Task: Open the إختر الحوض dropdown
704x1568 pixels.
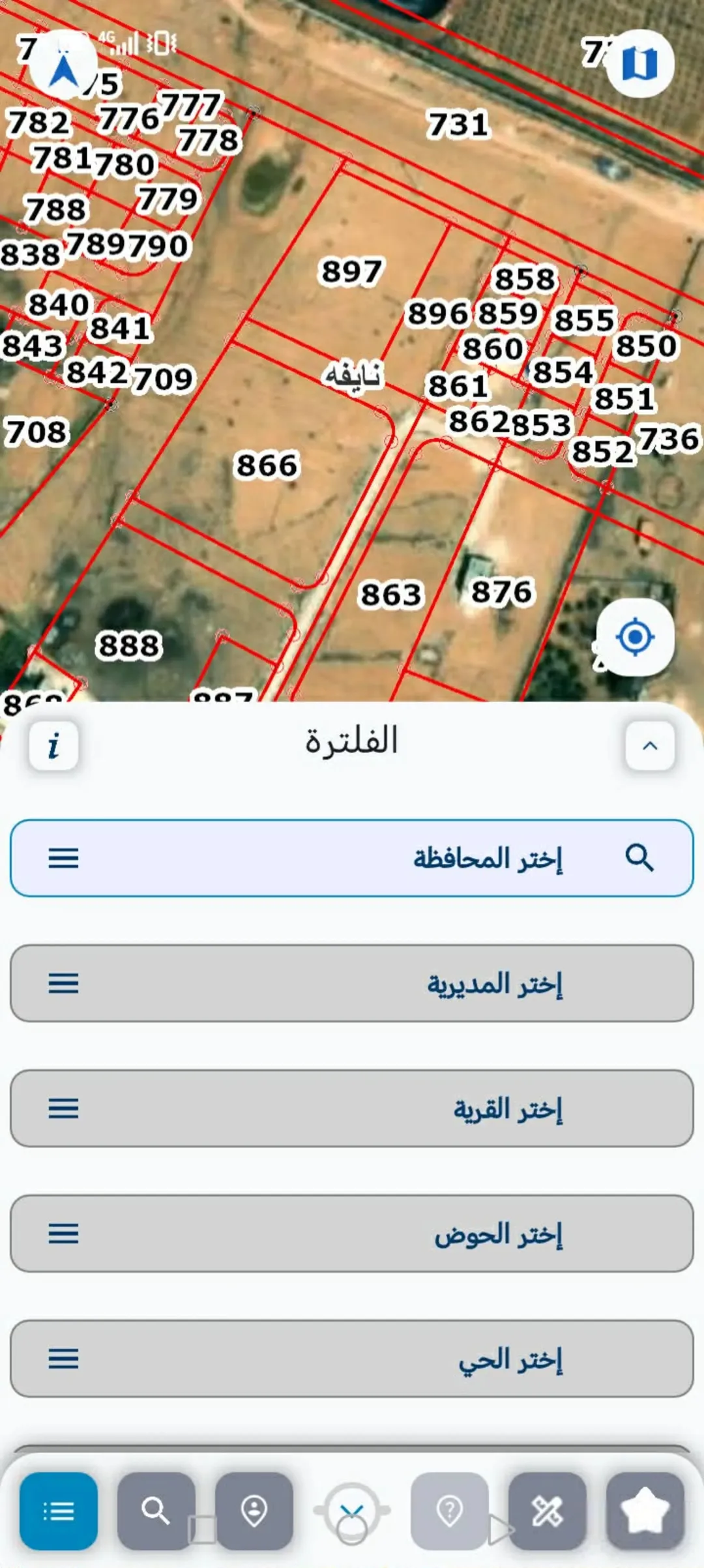Action: pyautogui.click(x=352, y=1234)
